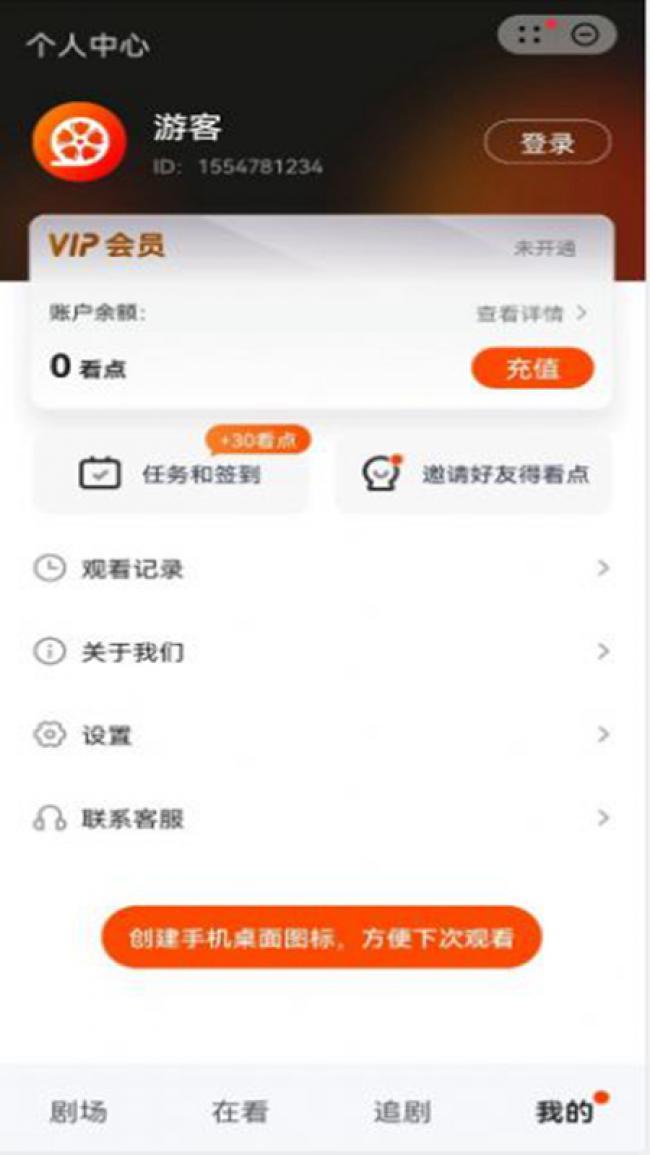This screenshot has width=650, height=1155.
Task: Open the VIP 会员 membership card
Action: (x=320, y=246)
